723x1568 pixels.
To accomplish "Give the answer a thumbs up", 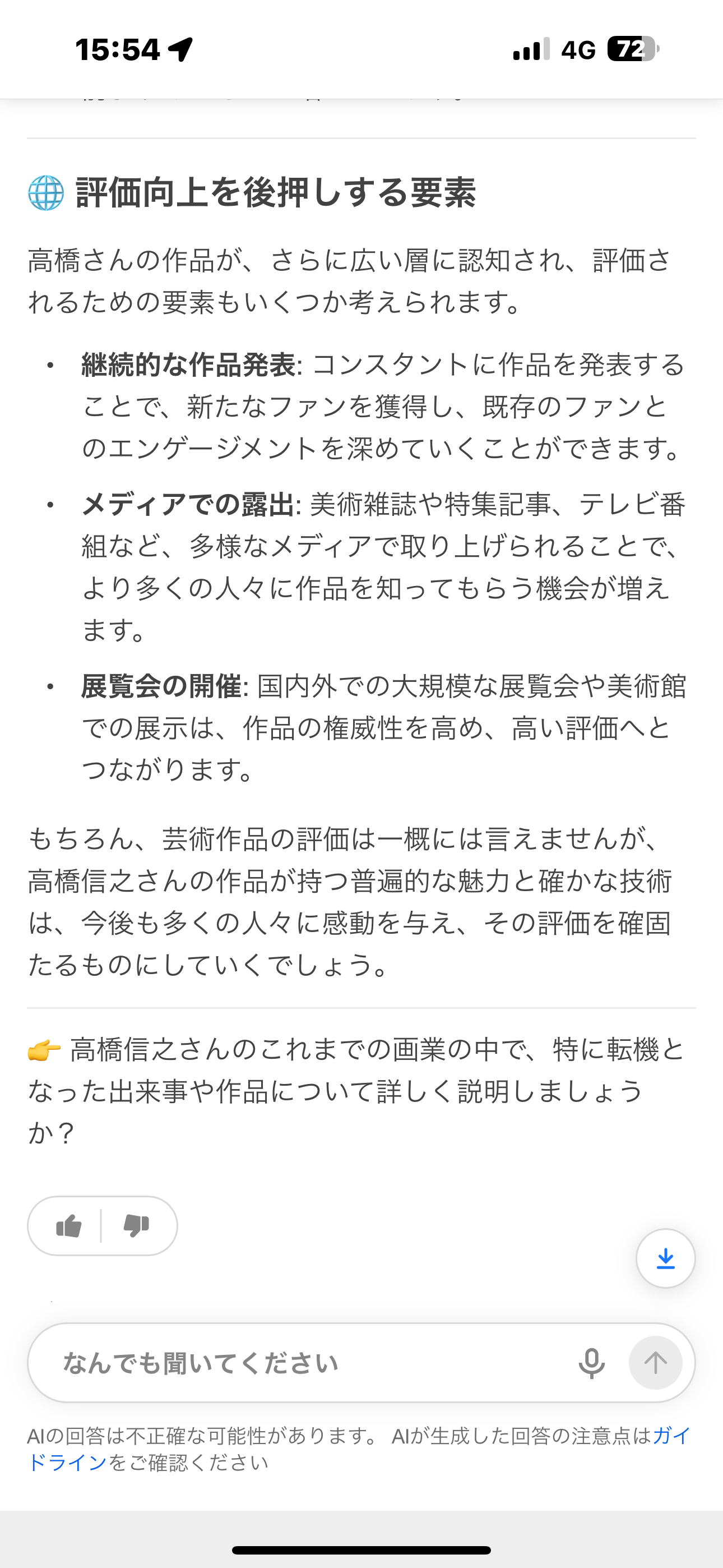I will [x=69, y=1226].
